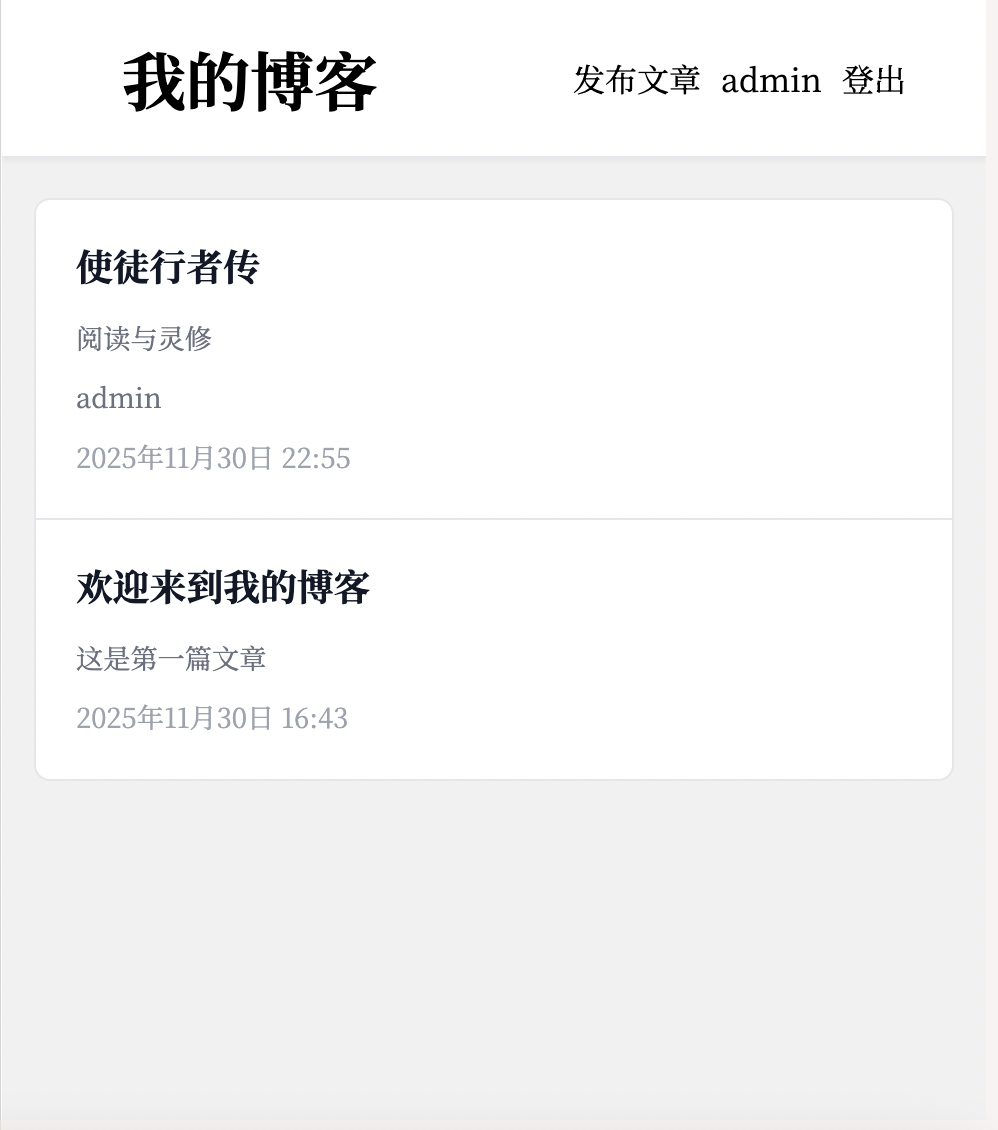Screen dimensions: 998x1130
Task: Click the header navigation bar
Action: (737, 82)
